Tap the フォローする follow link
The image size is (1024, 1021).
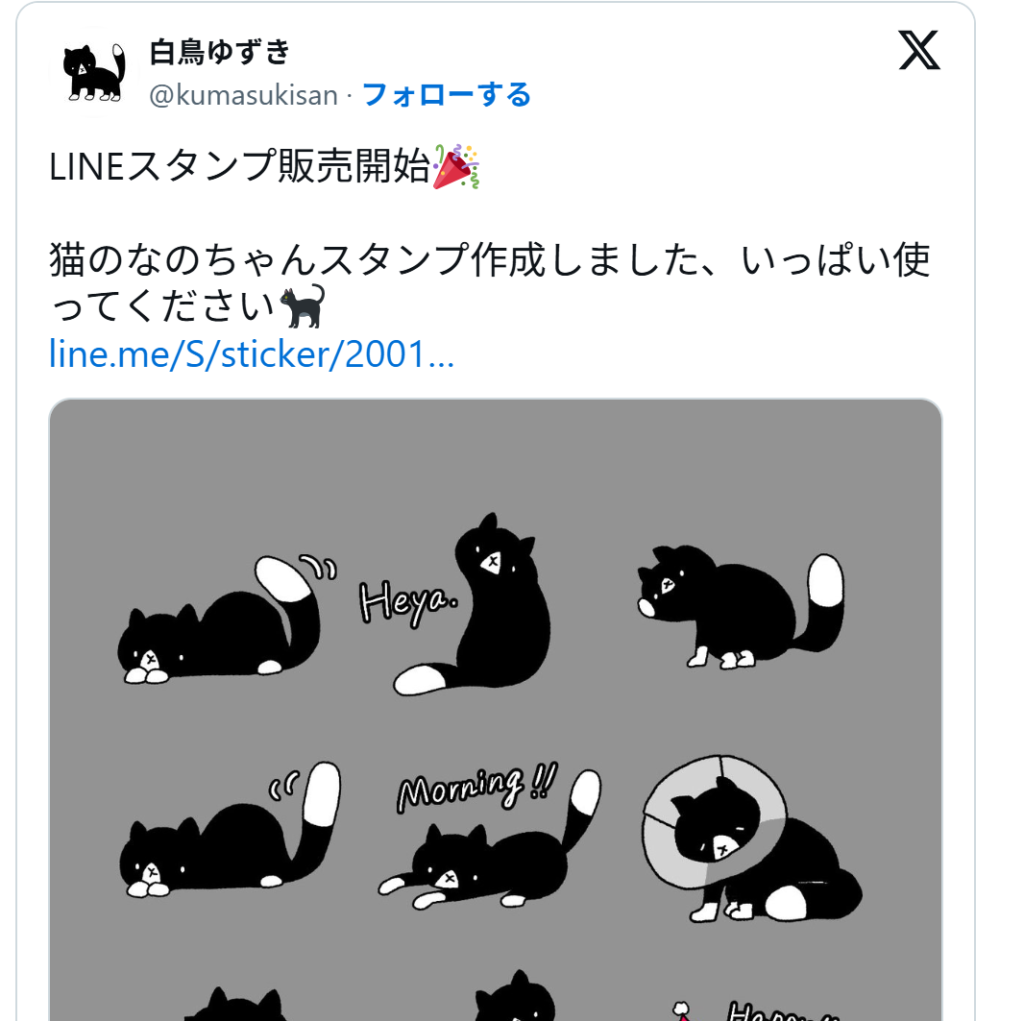[x=446, y=96]
